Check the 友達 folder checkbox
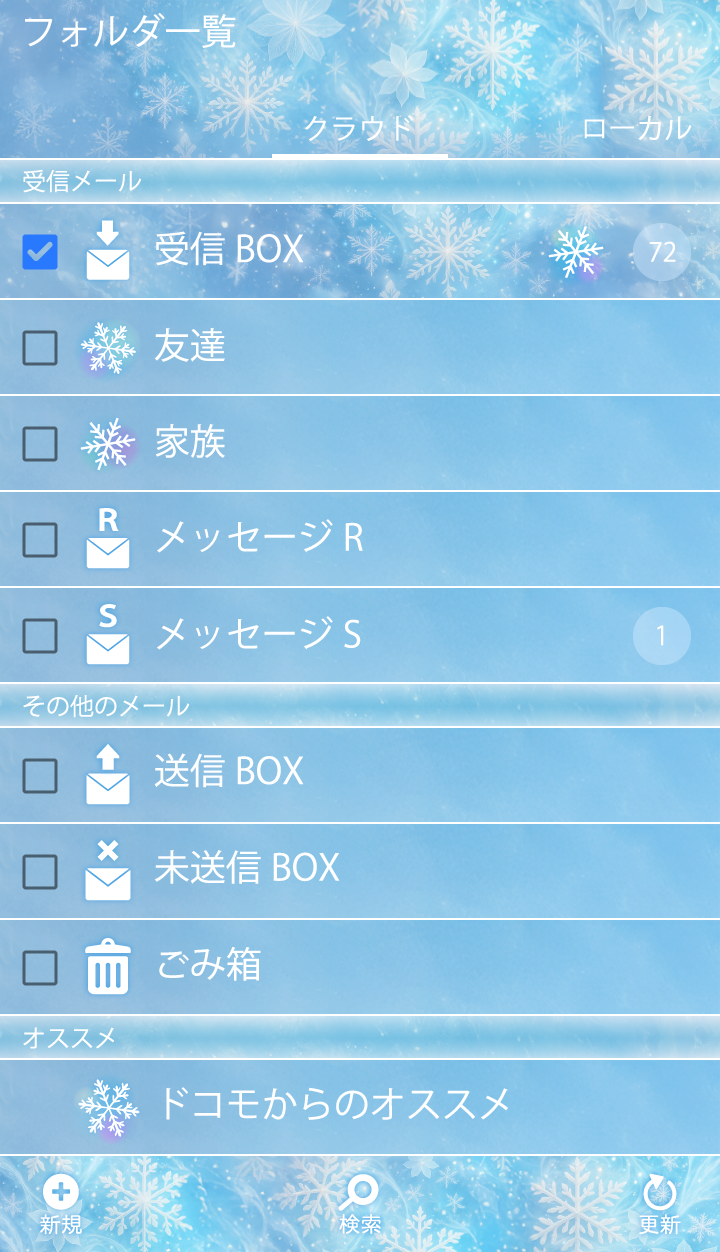The width and height of the screenshot is (720, 1252). tap(40, 348)
